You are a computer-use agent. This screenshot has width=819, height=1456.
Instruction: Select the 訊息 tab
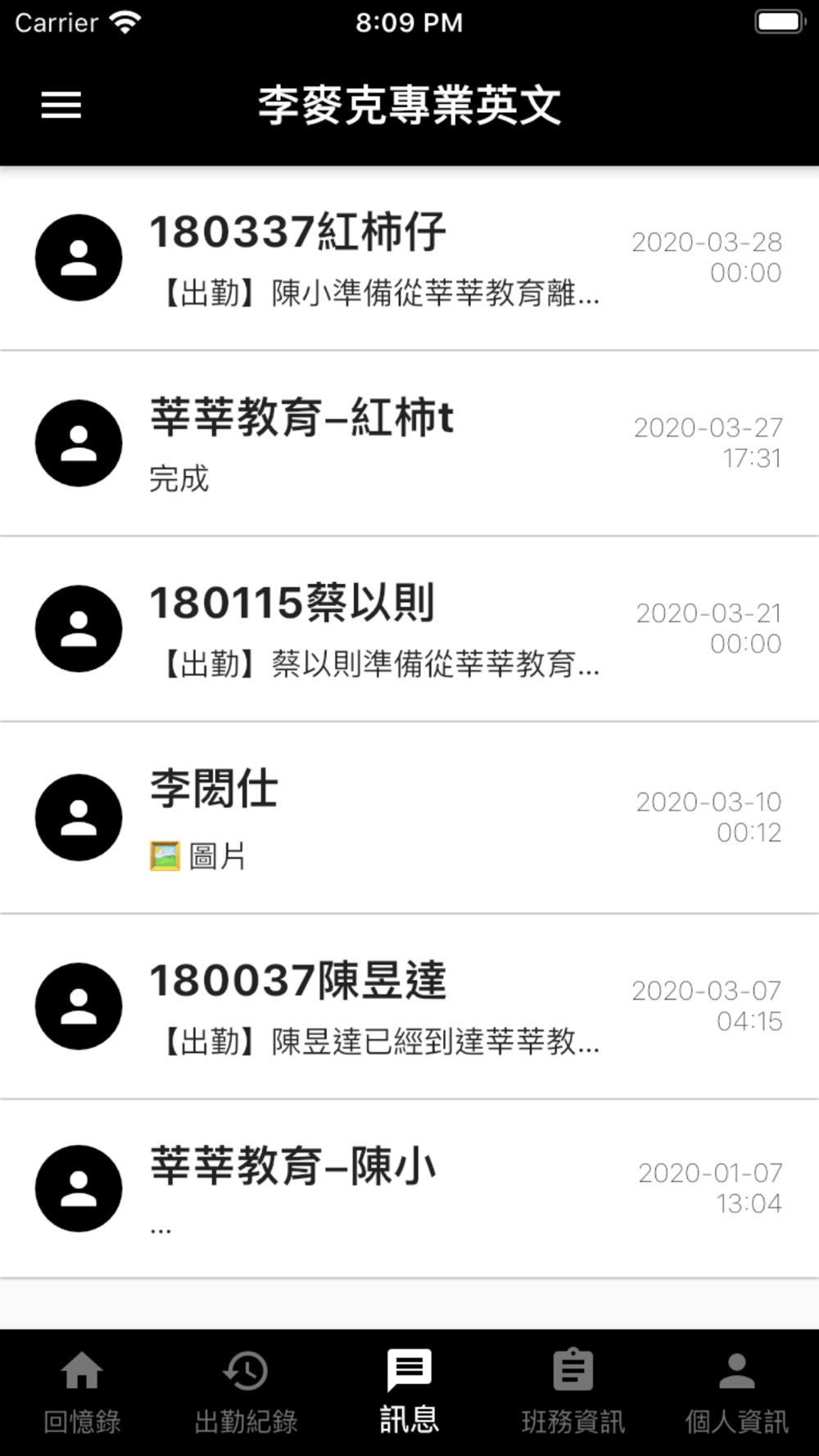[409, 1392]
